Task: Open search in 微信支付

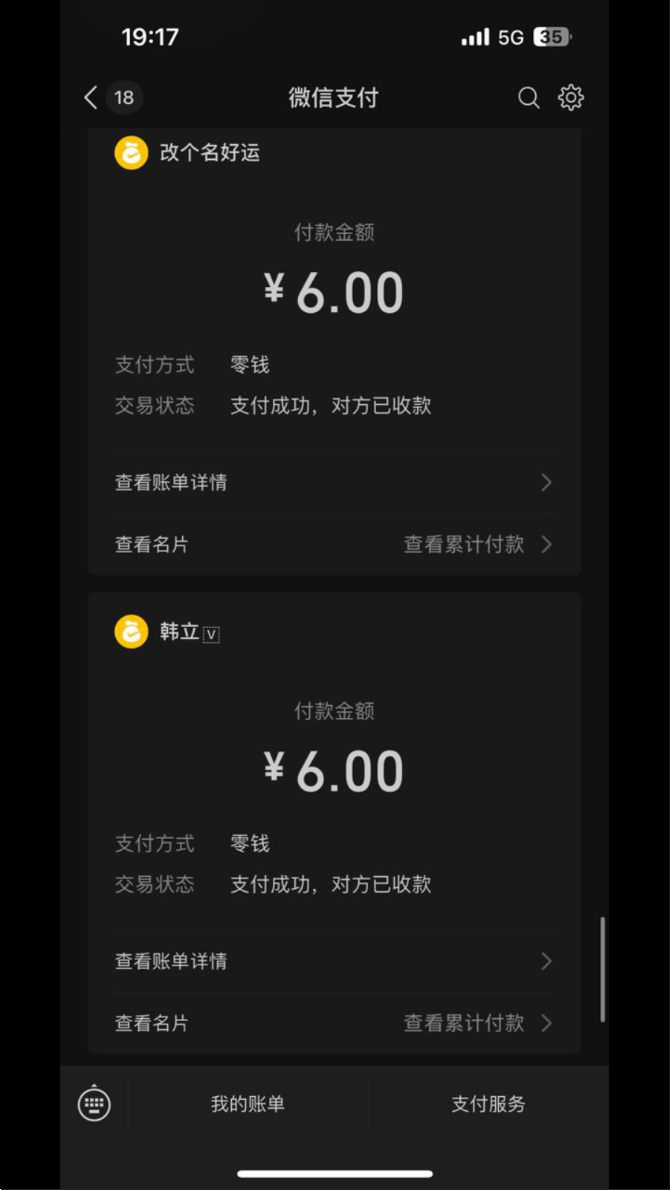Action: 528,97
